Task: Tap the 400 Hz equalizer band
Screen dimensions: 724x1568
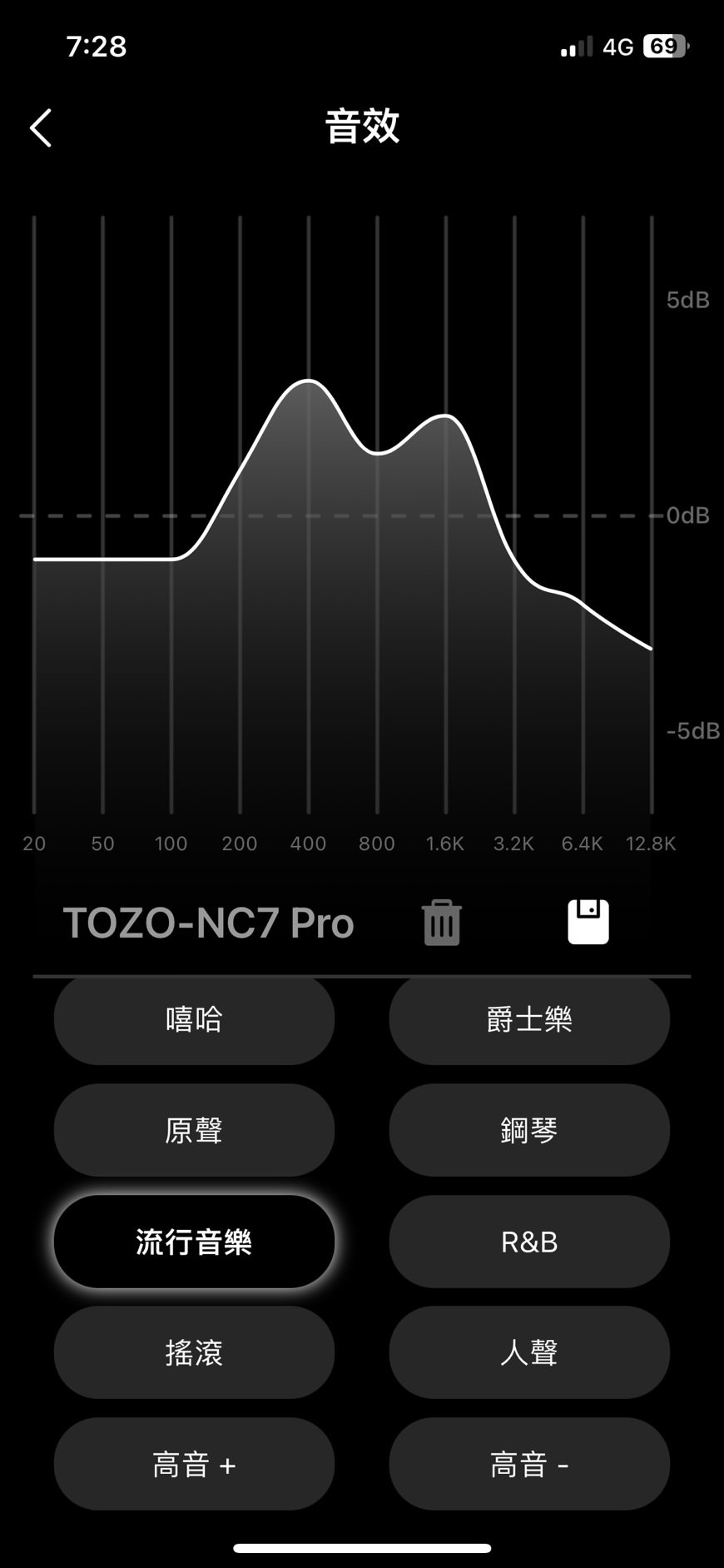Action: coord(309,515)
